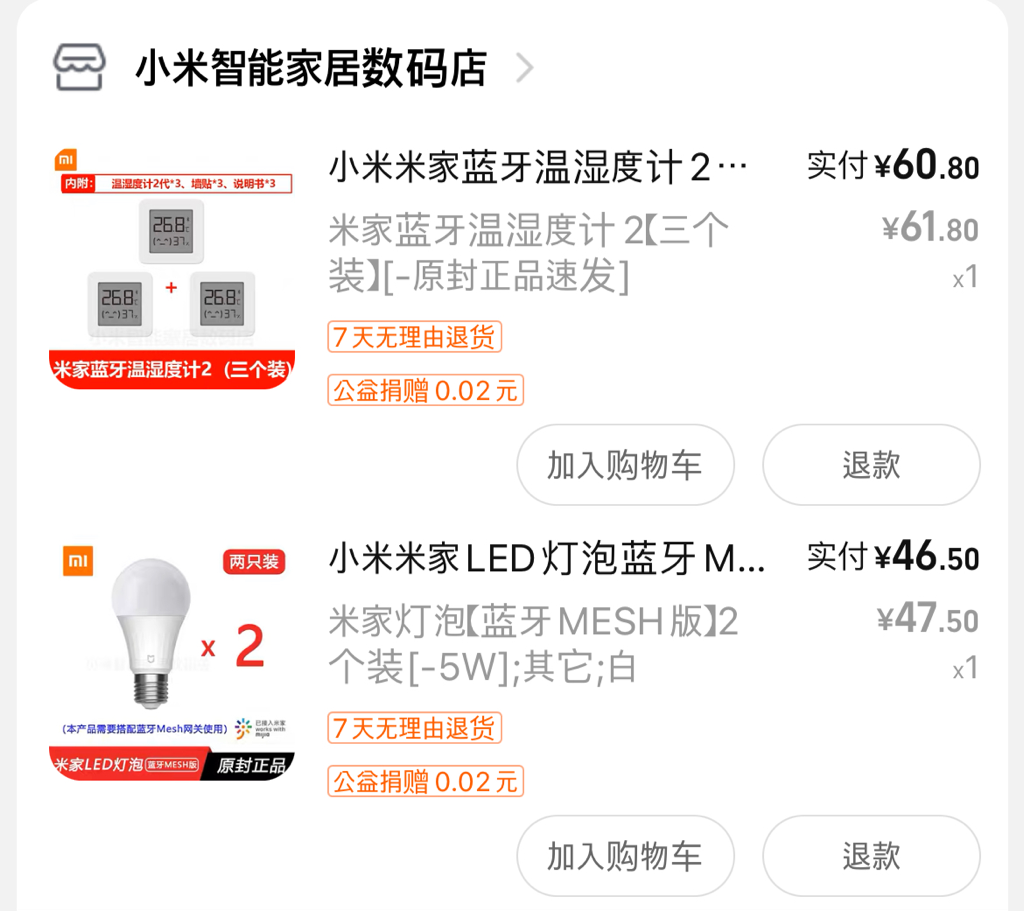
Task: Request 退款 for the 温湿度计 item
Action: (871, 465)
